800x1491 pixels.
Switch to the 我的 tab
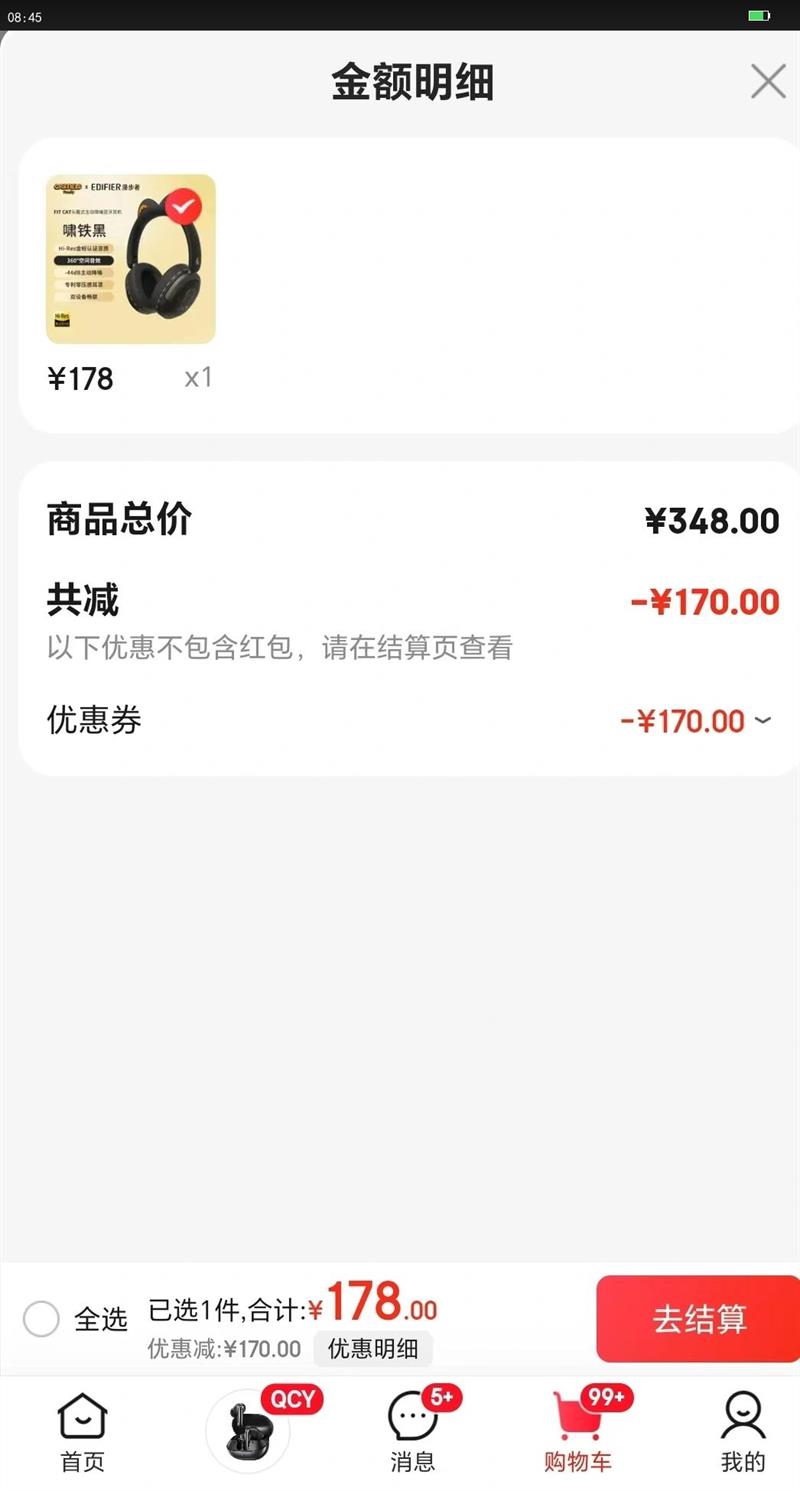point(742,1431)
